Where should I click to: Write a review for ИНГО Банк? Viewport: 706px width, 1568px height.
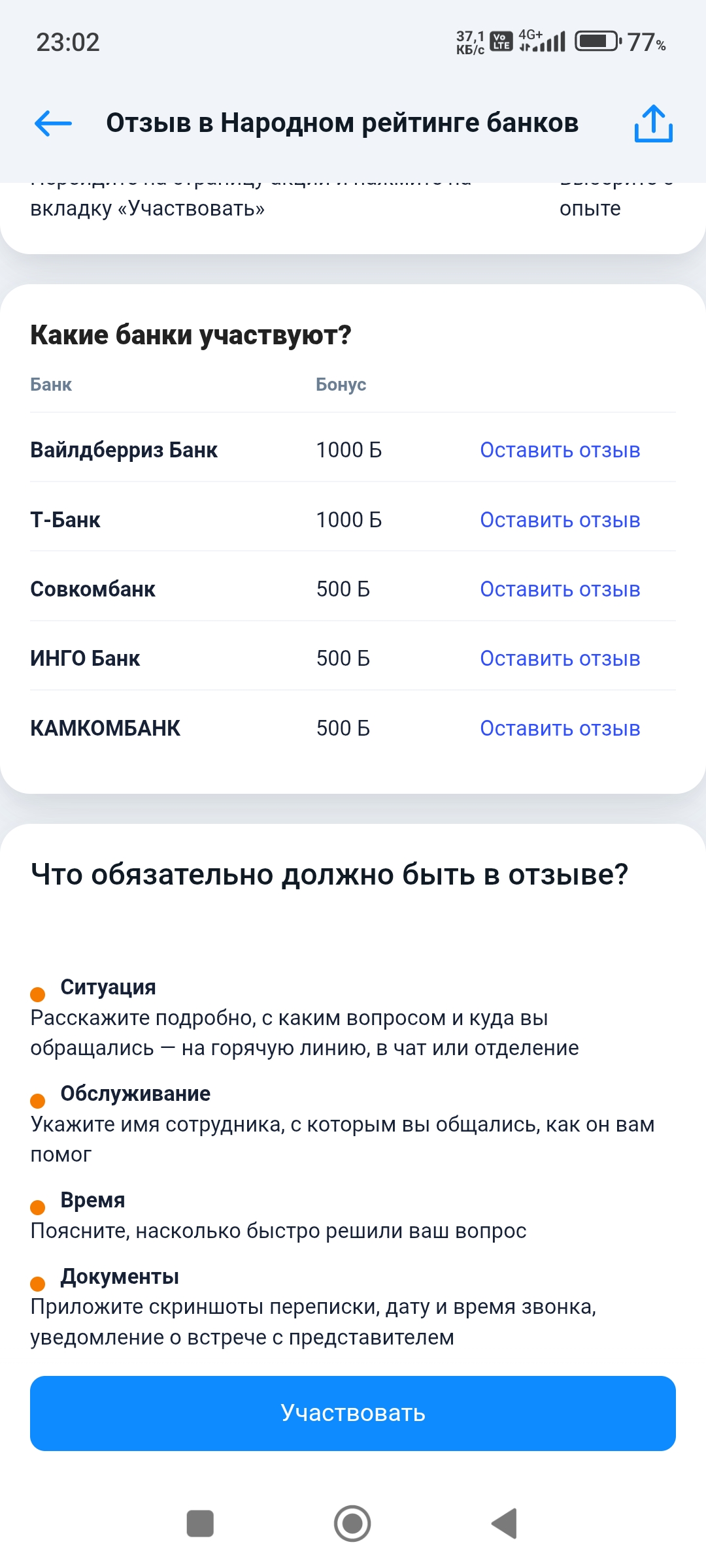pos(560,659)
